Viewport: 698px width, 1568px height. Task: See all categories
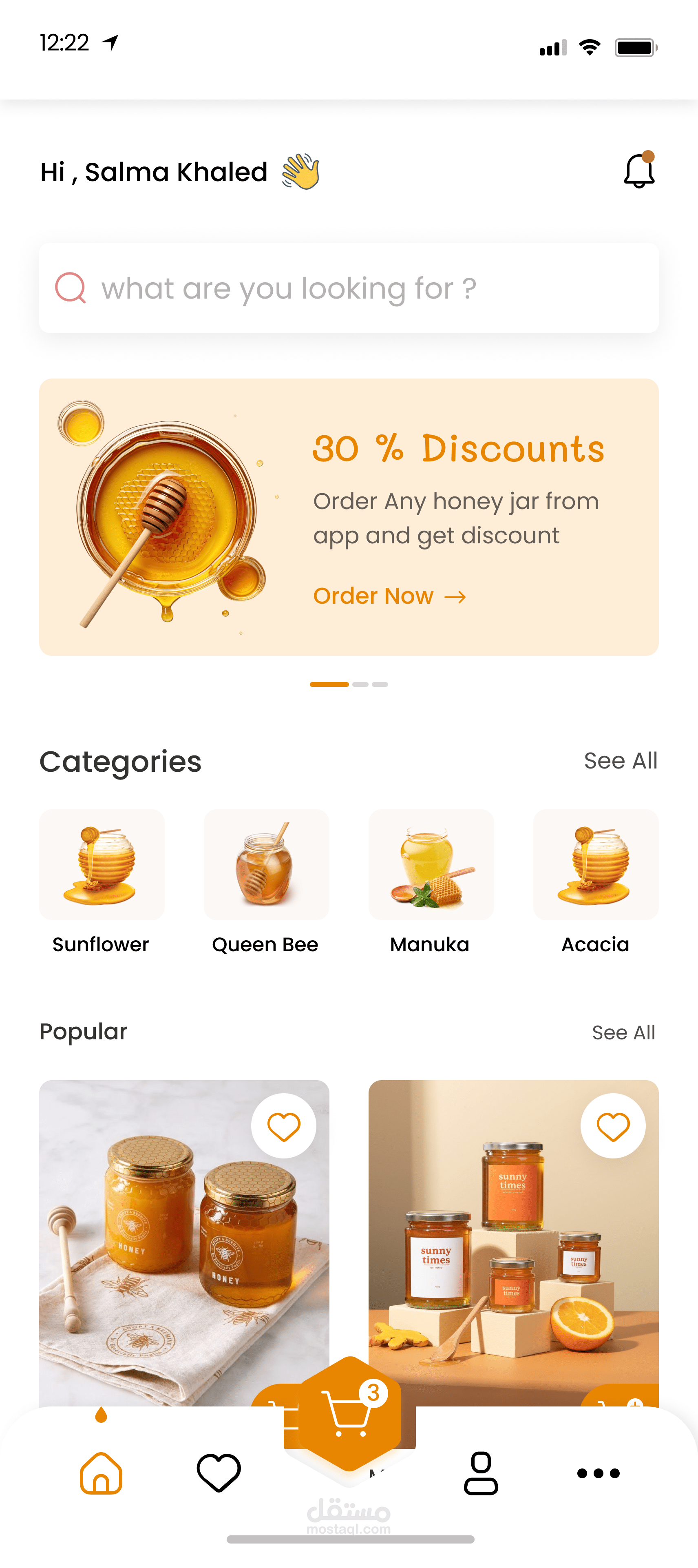click(620, 760)
